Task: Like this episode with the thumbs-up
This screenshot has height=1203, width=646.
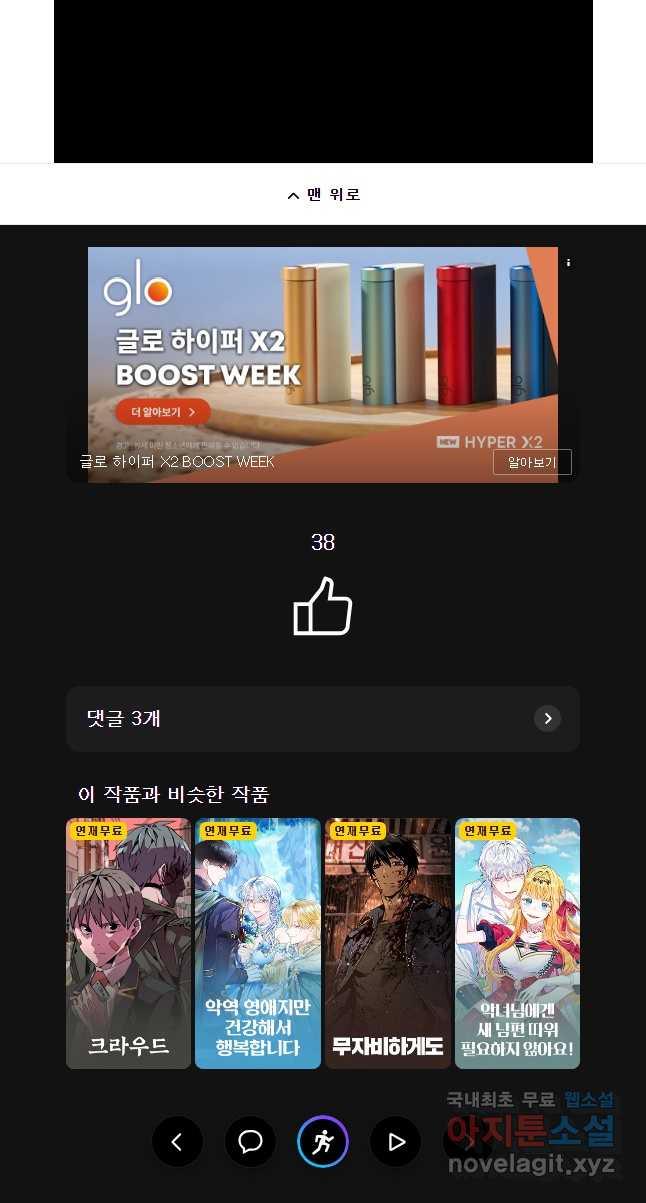Action: click(x=322, y=606)
